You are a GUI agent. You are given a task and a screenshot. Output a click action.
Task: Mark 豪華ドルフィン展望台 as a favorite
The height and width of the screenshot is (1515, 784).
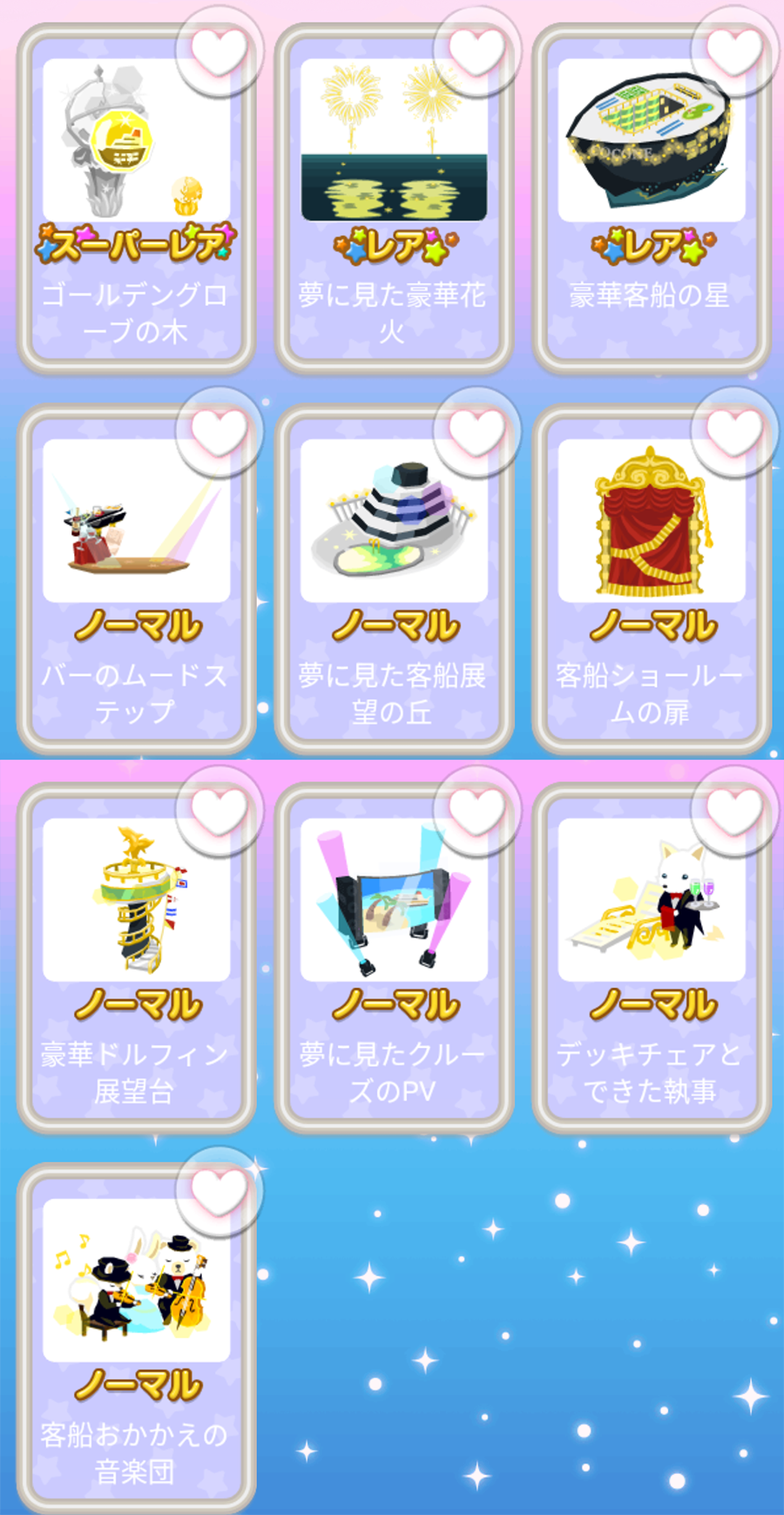point(219,811)
